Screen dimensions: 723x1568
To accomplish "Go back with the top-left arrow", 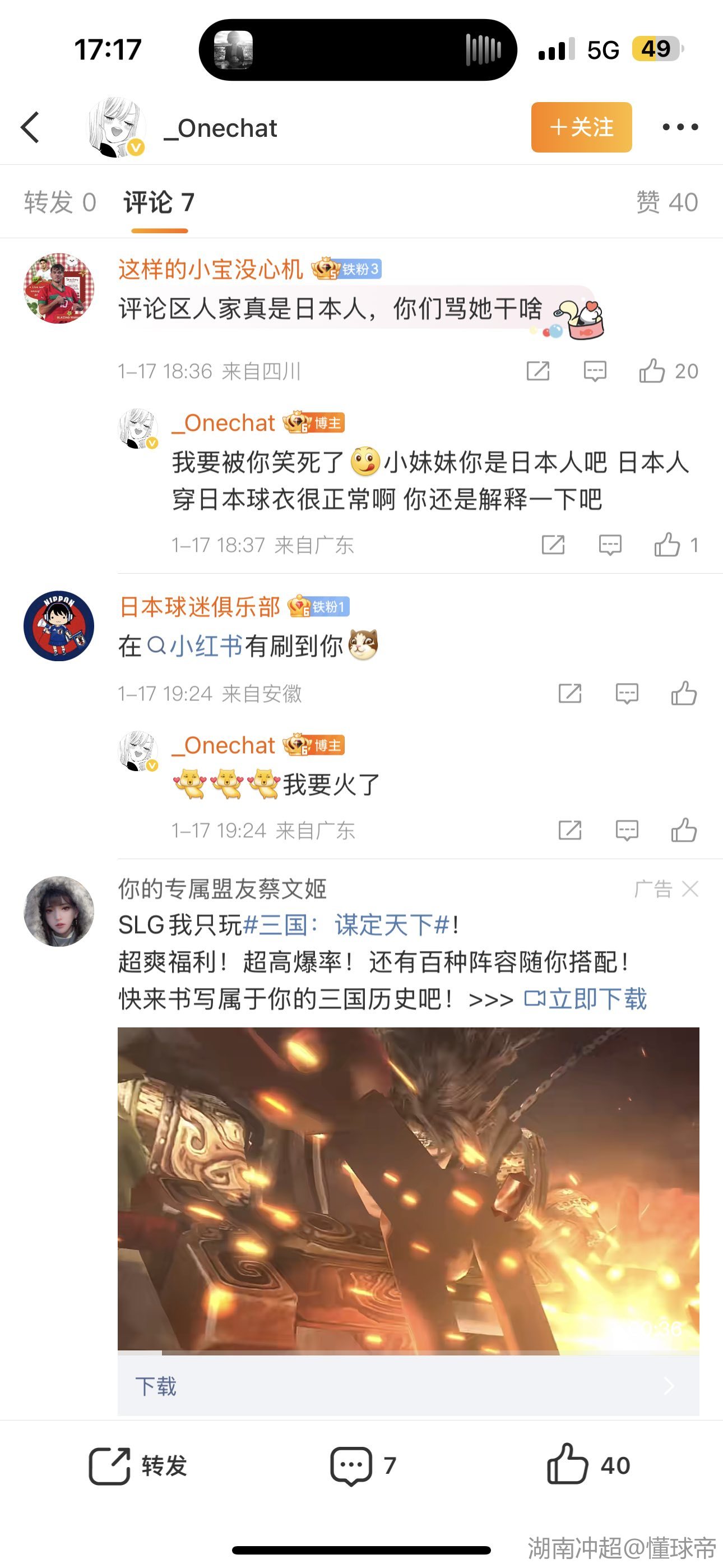I will click(x=30, y=127).
